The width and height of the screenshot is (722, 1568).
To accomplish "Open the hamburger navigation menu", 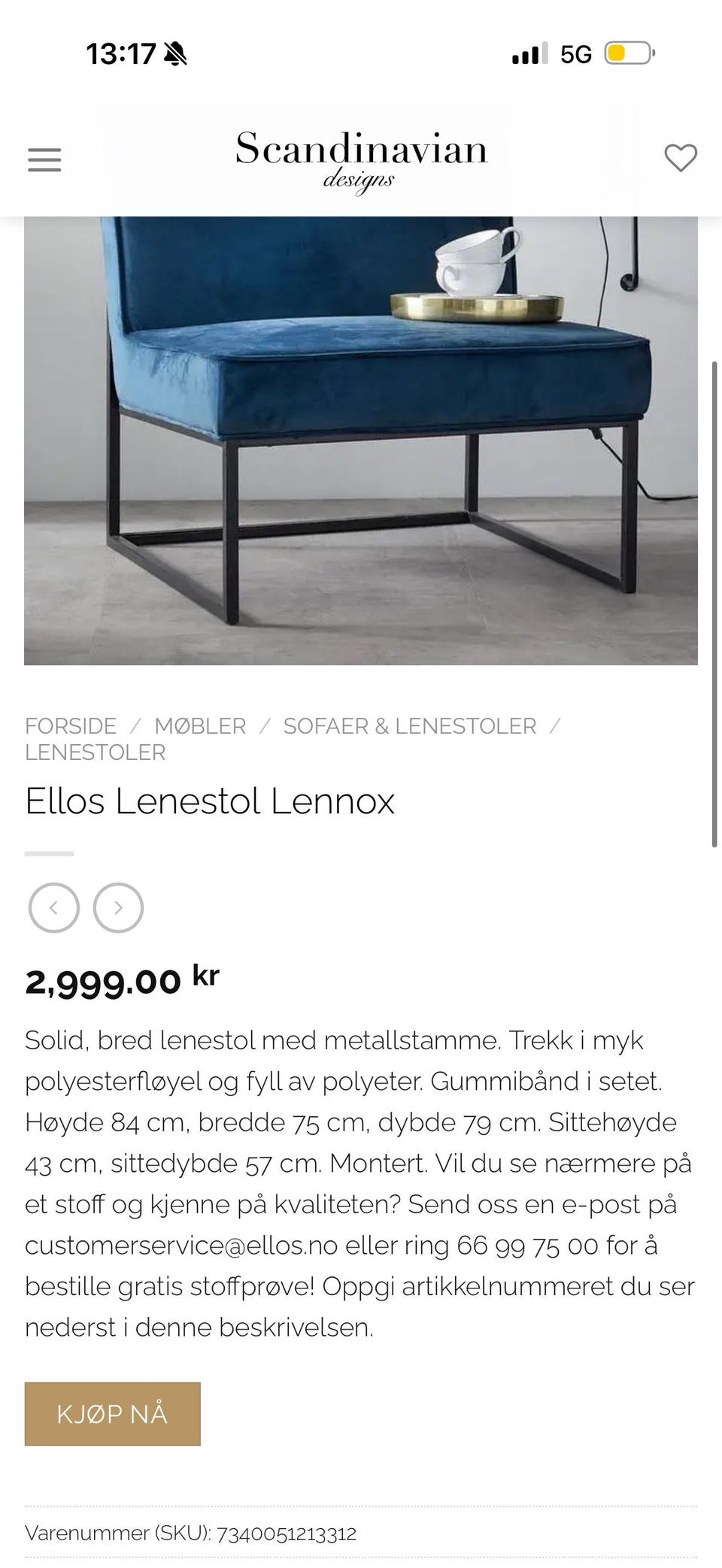I will pos(44,159).
